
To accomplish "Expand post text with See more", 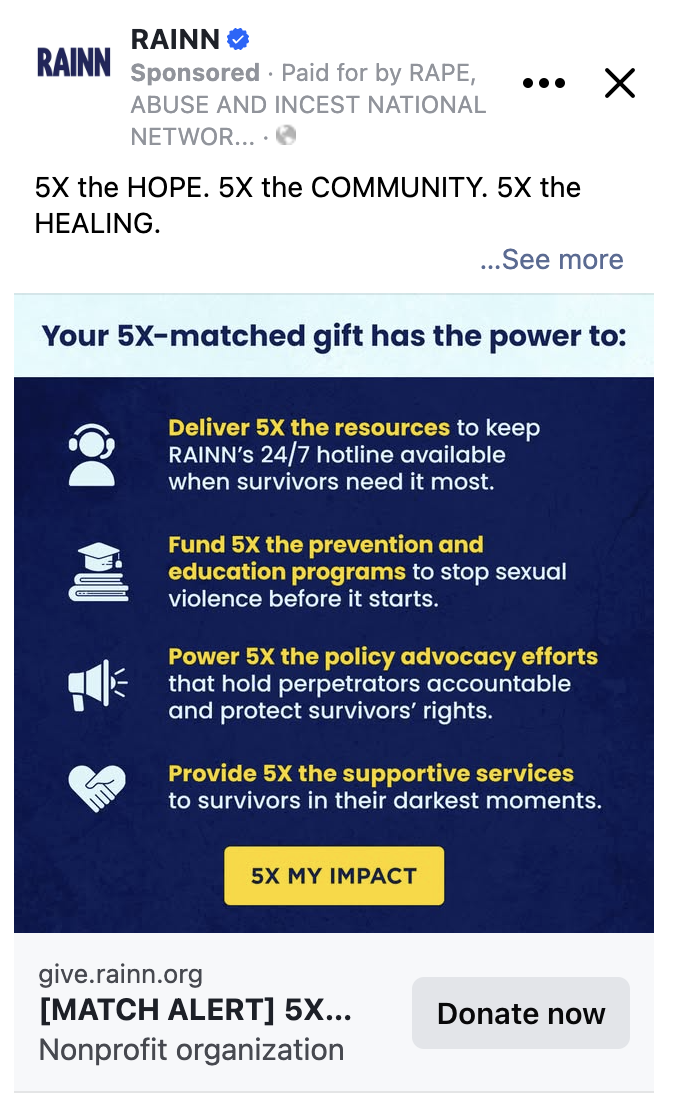I will point(552,260).
